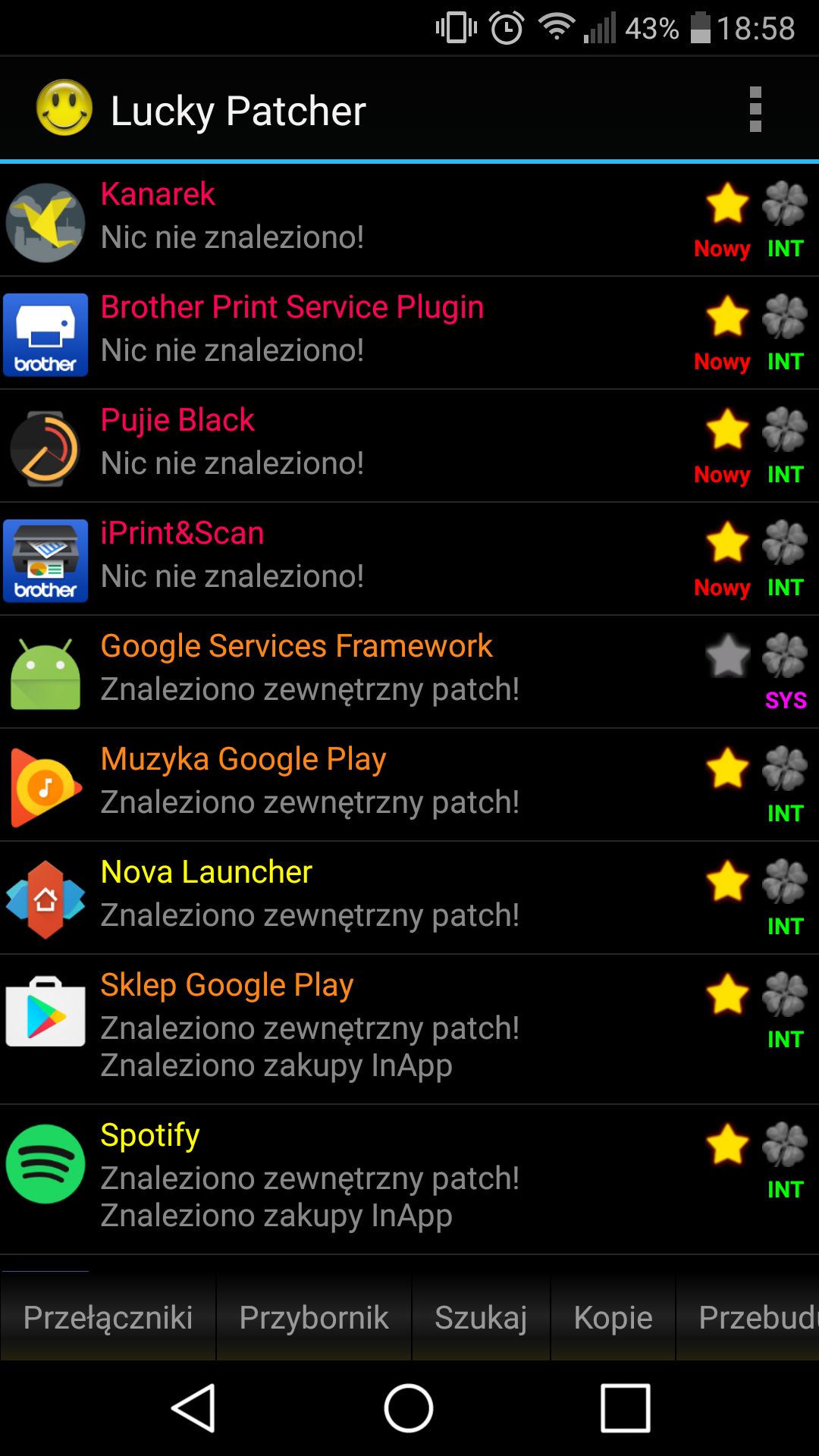
Task: Open the Przybornik toolbox
Action: (x=314, y=1317)
